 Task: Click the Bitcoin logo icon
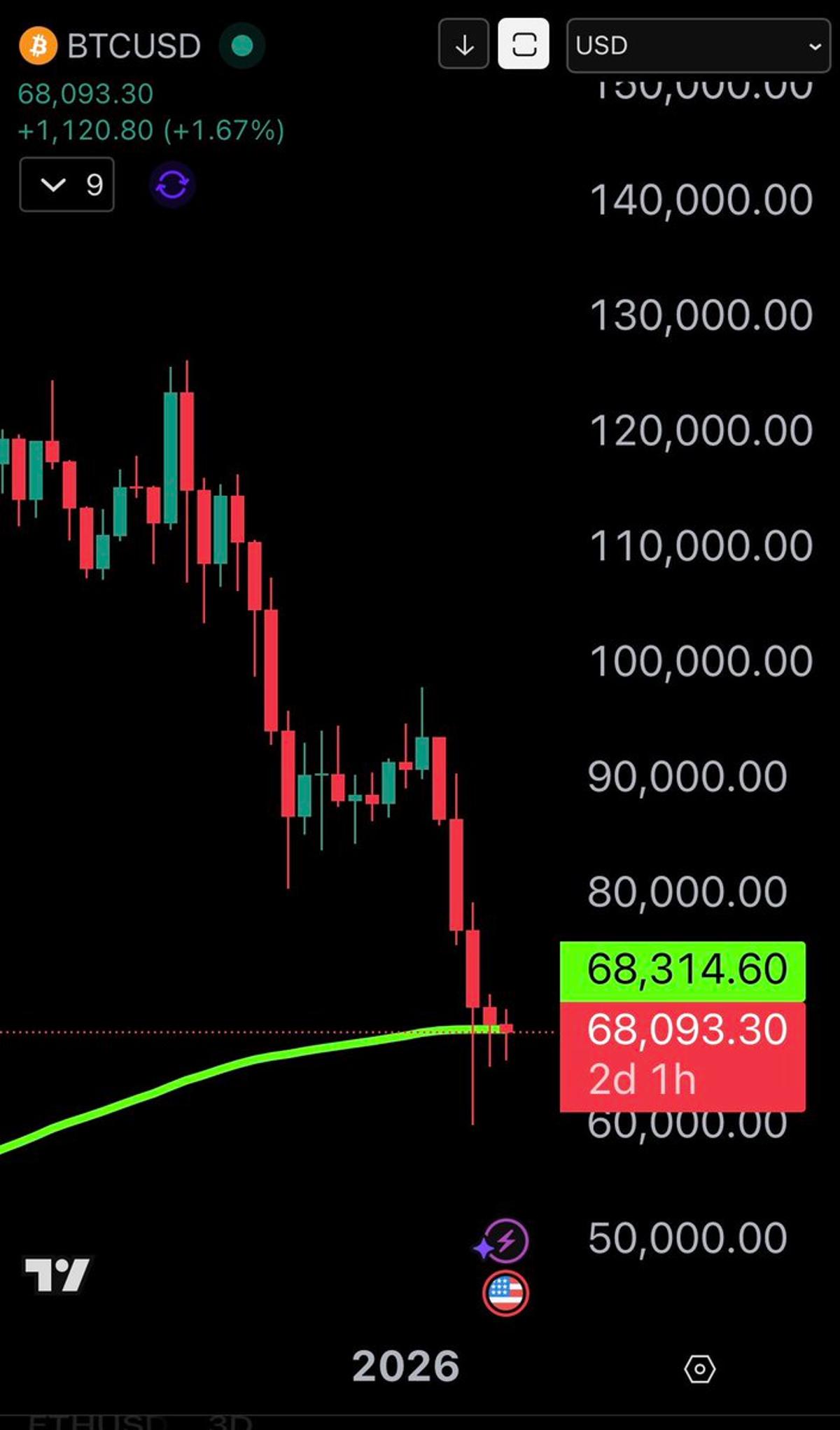point(38,45)
